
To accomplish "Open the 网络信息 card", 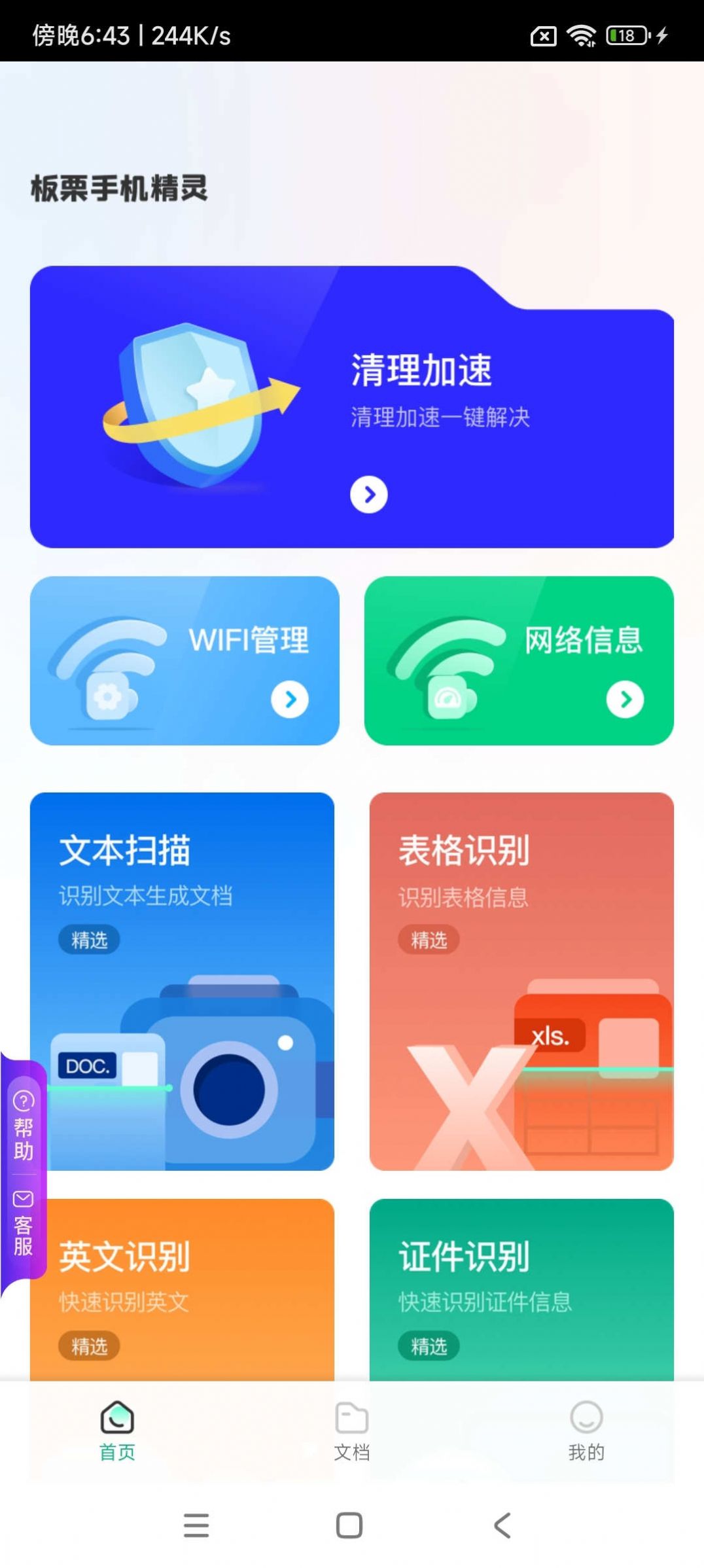I will pyautogui.click(x=519, y=660).
